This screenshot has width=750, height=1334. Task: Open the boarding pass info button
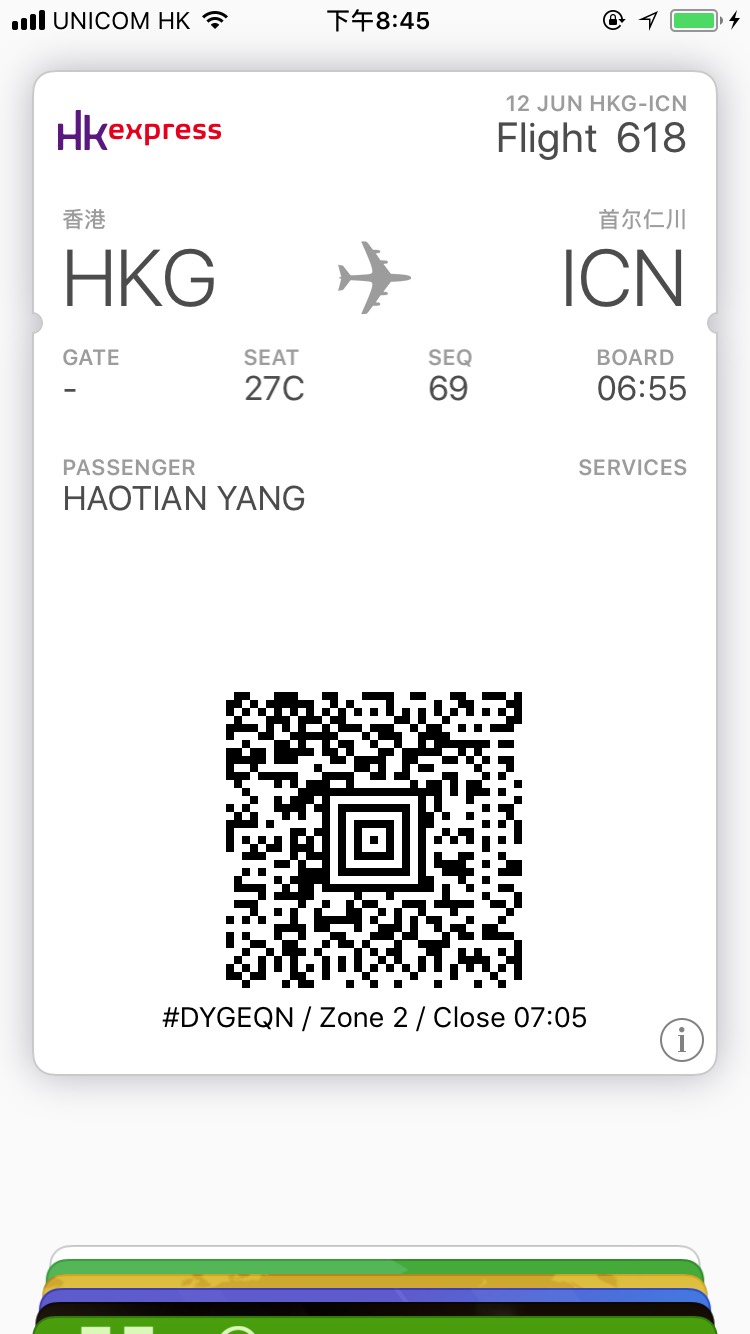[682, 1041]
